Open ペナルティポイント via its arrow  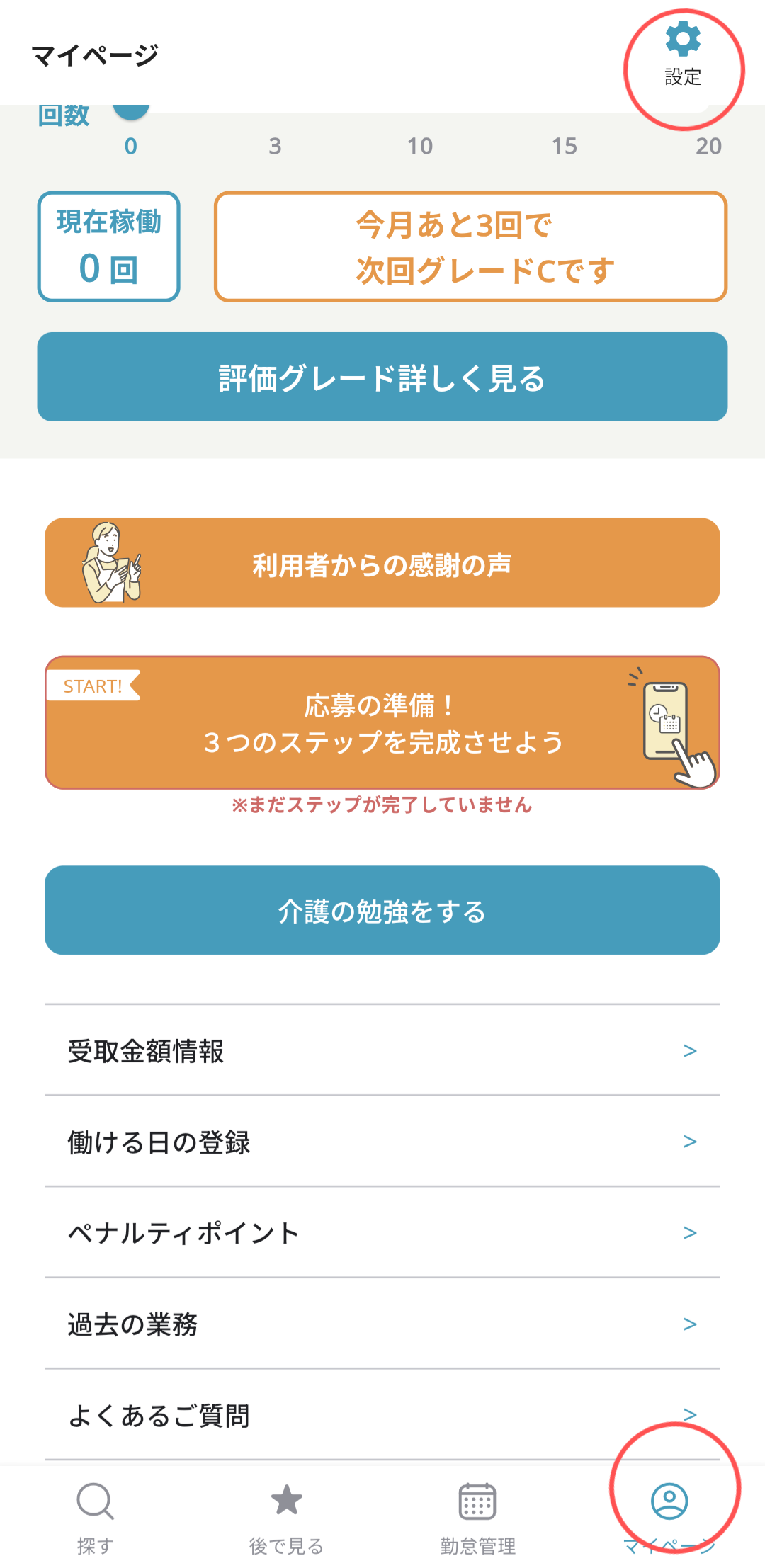tap(688, 1232)
